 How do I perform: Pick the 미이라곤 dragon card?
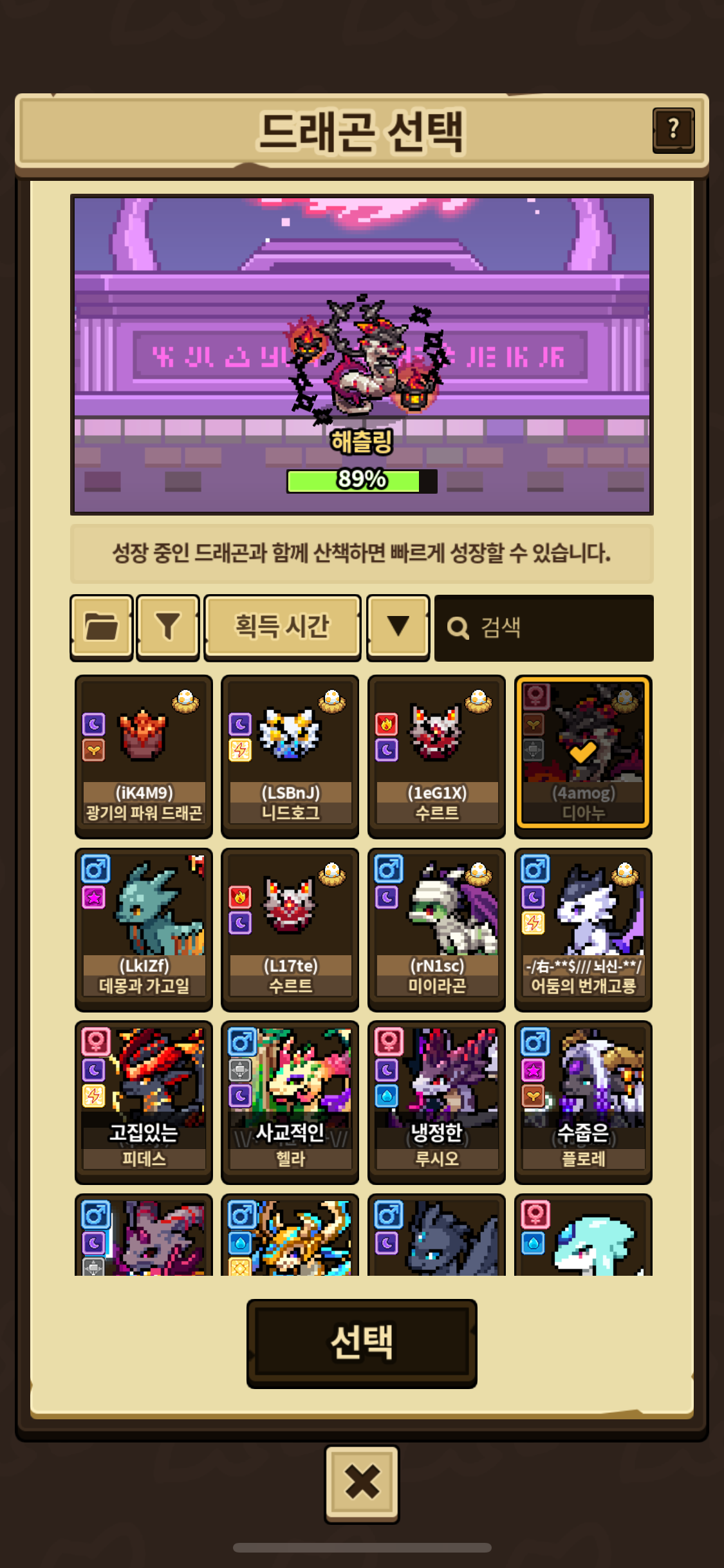(x=436, y=929)
